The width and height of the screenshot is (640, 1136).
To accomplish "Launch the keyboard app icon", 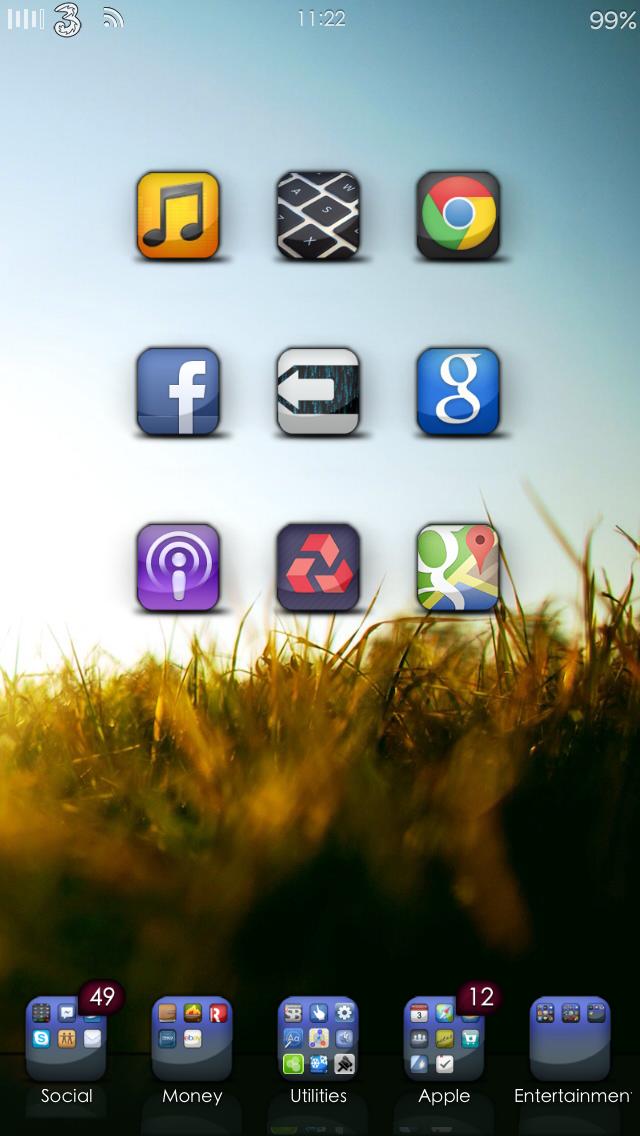I will click(x=318, y=215).
